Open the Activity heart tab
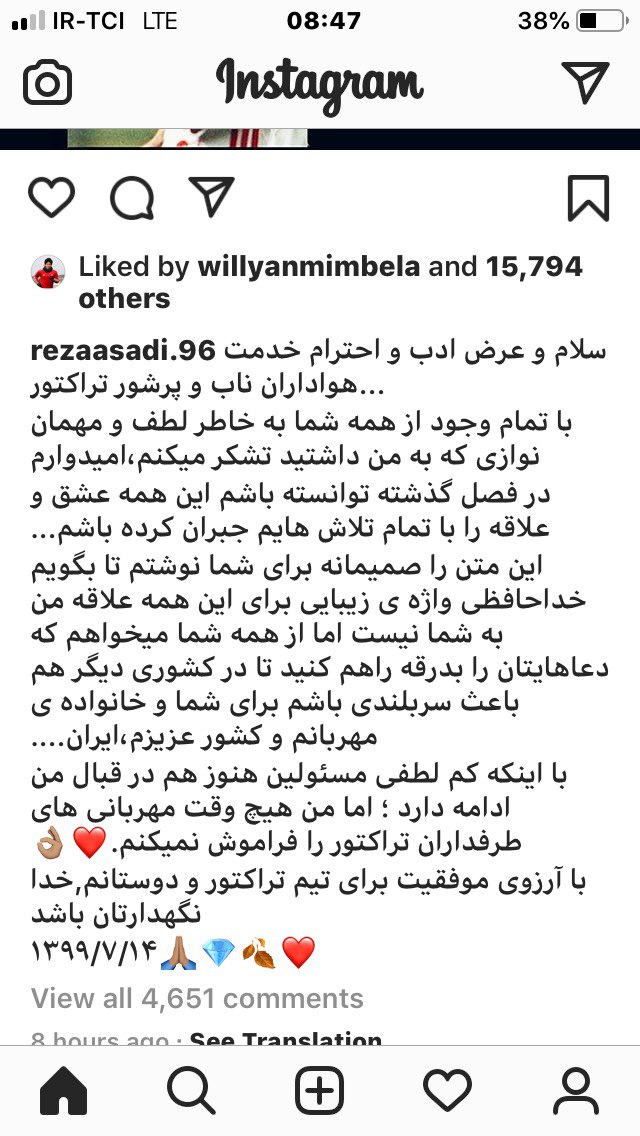Viewport: 640px width, 1136px height. [448, 1088]
